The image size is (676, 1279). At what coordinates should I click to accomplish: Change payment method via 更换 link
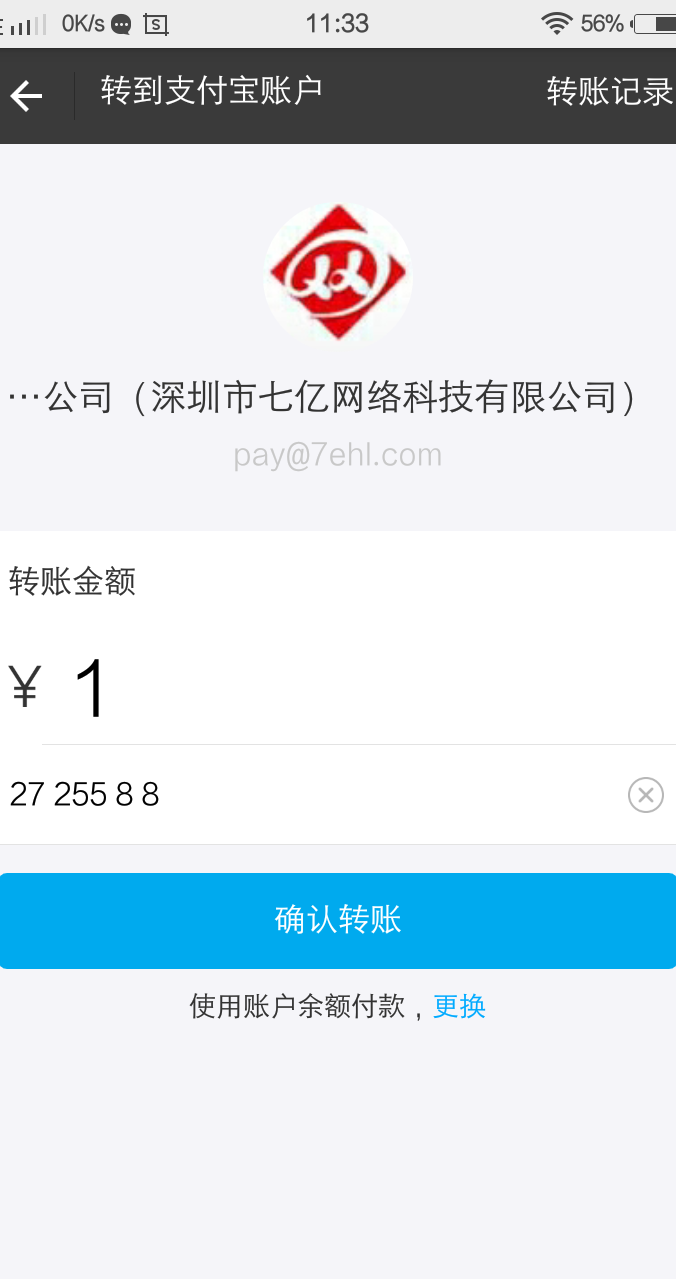pos(459,1006)
